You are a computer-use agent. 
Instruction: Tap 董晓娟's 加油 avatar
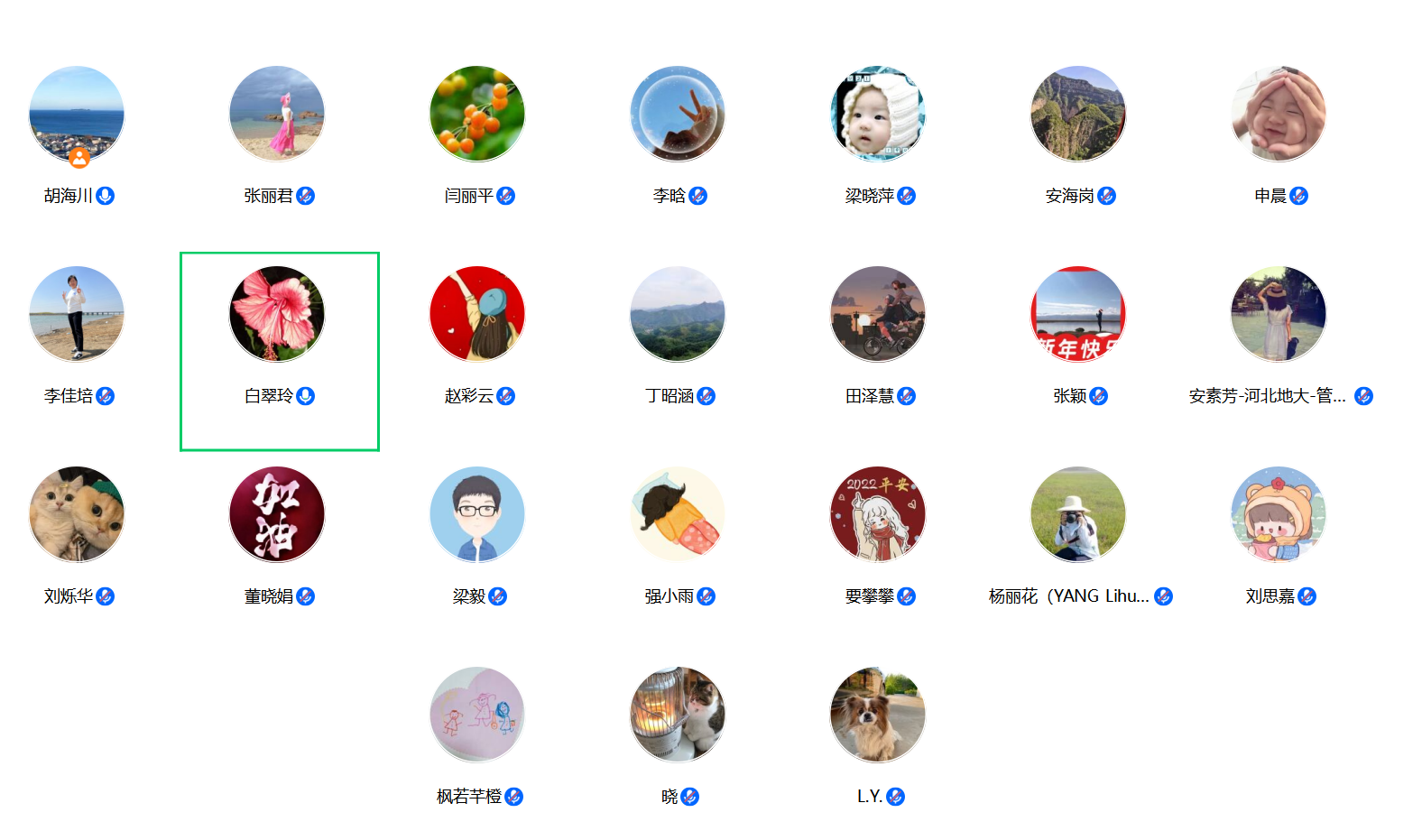pyautogui.click(x=277, y=514)
